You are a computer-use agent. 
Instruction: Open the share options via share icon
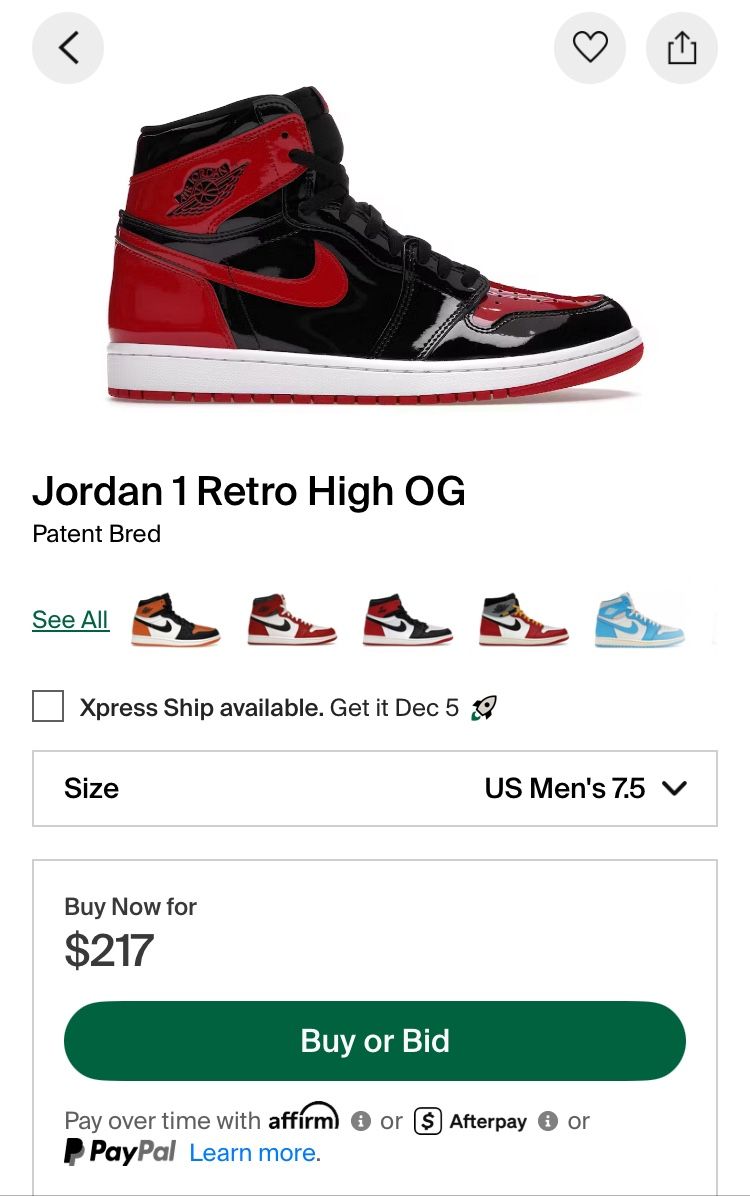pyautogui.click(x=682, y=47)
